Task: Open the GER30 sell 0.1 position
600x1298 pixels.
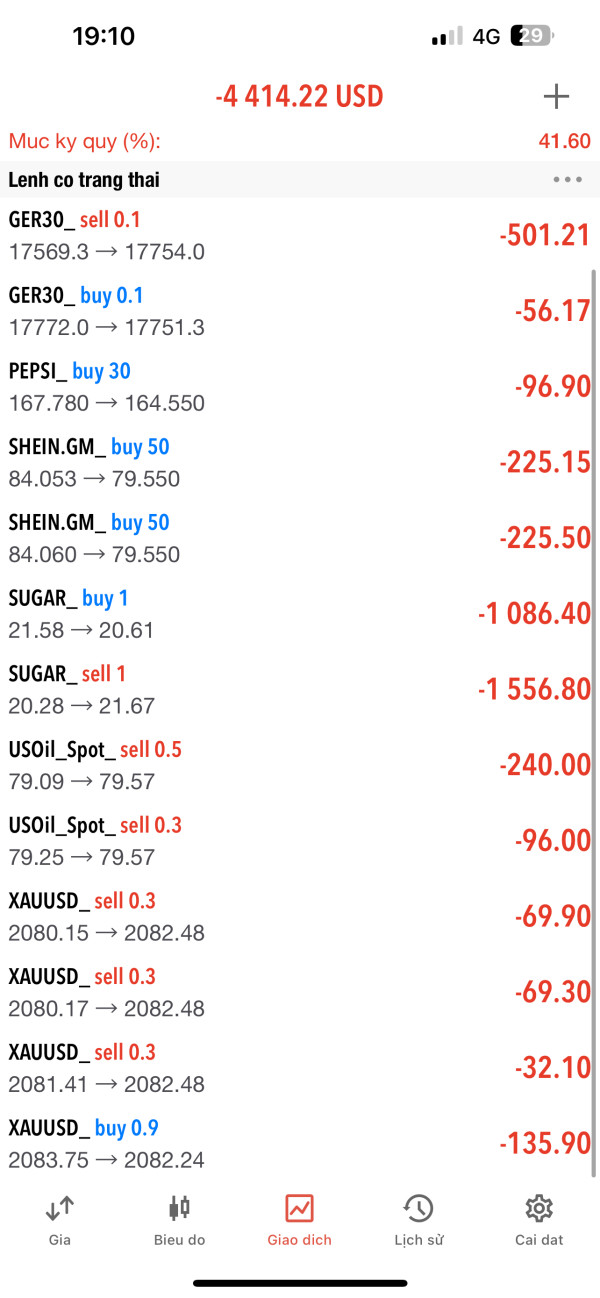Action: (x=298, y=235)
